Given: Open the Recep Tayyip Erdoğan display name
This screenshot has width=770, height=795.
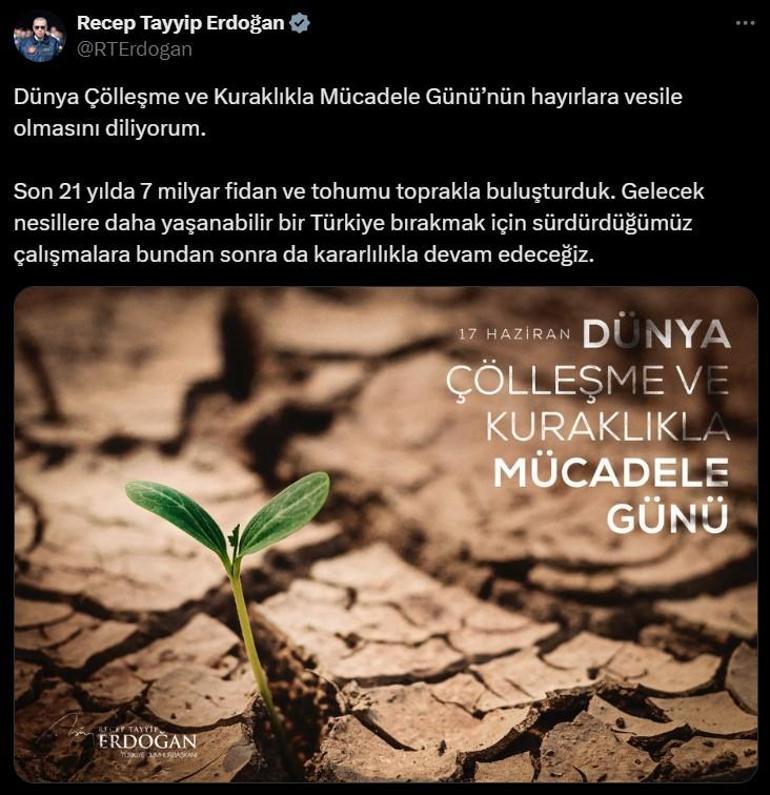Looking at the screenshot, I should pos(180,23).
